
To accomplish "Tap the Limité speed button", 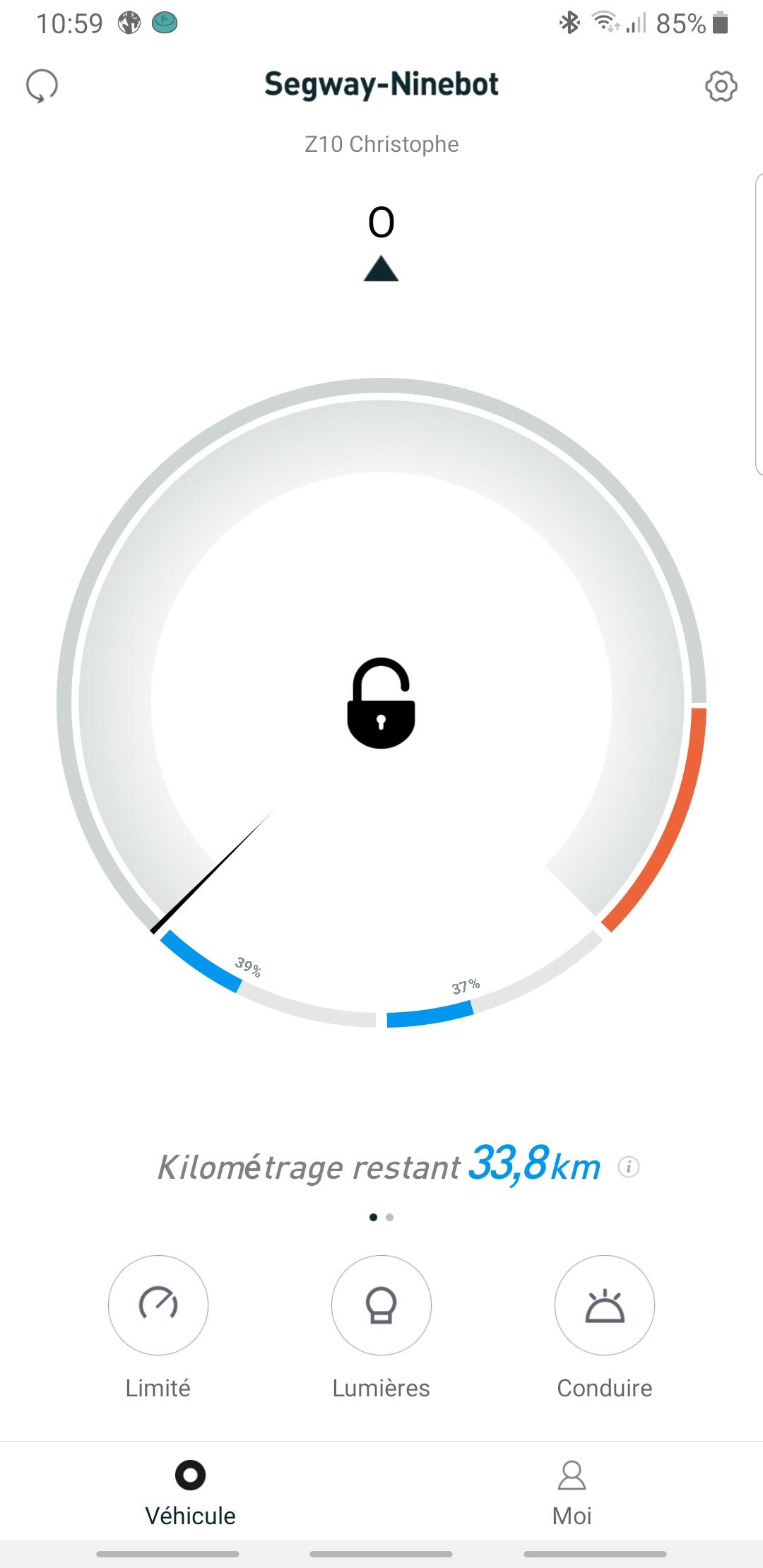I will click(158, 1305).
